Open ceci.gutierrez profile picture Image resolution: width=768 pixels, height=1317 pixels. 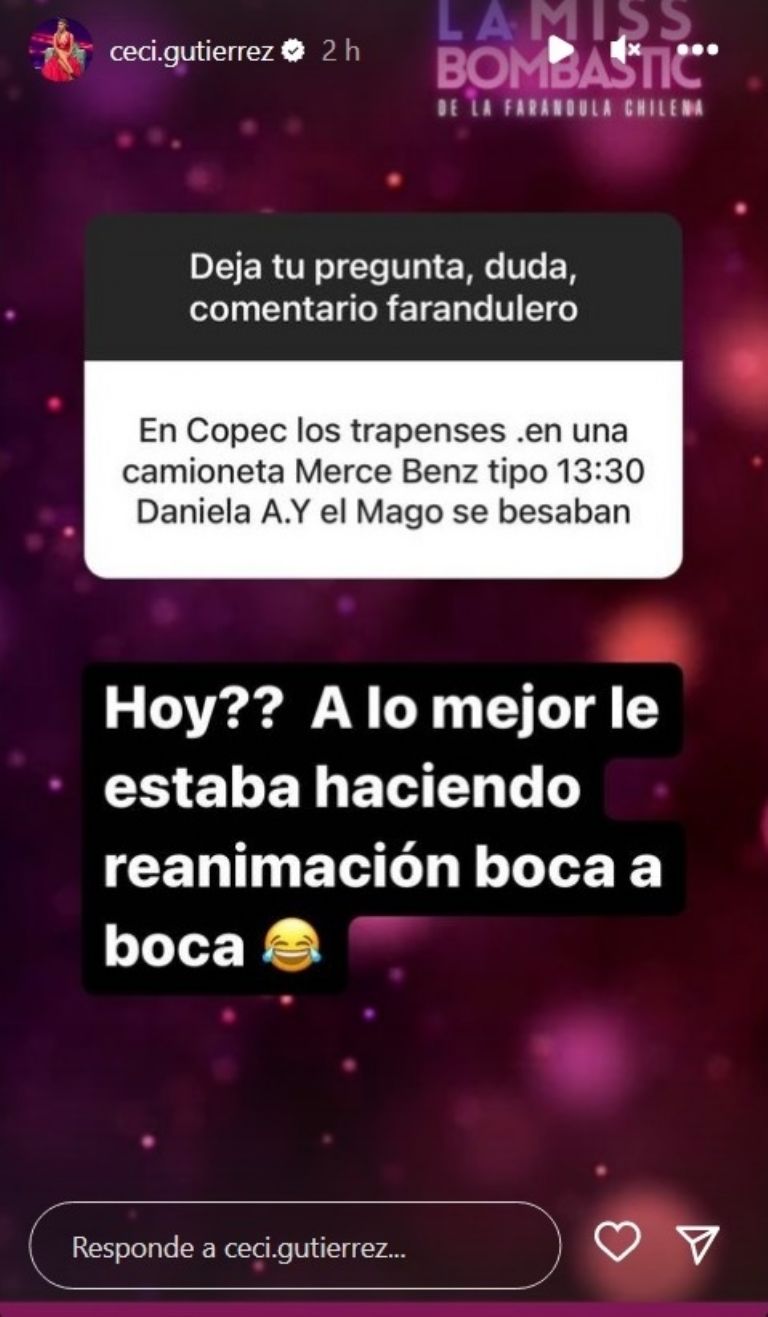[x=60, y=50]
